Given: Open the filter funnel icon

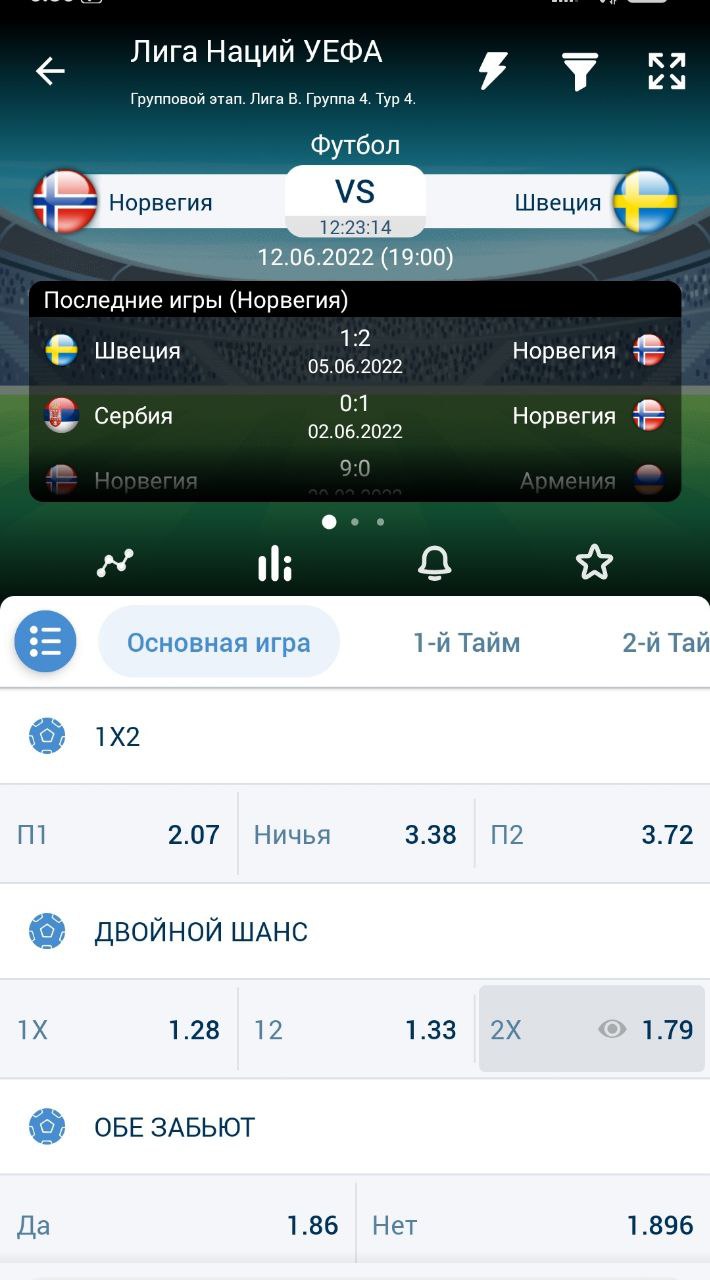Looking at the screenshot, I should coord(579,71).
